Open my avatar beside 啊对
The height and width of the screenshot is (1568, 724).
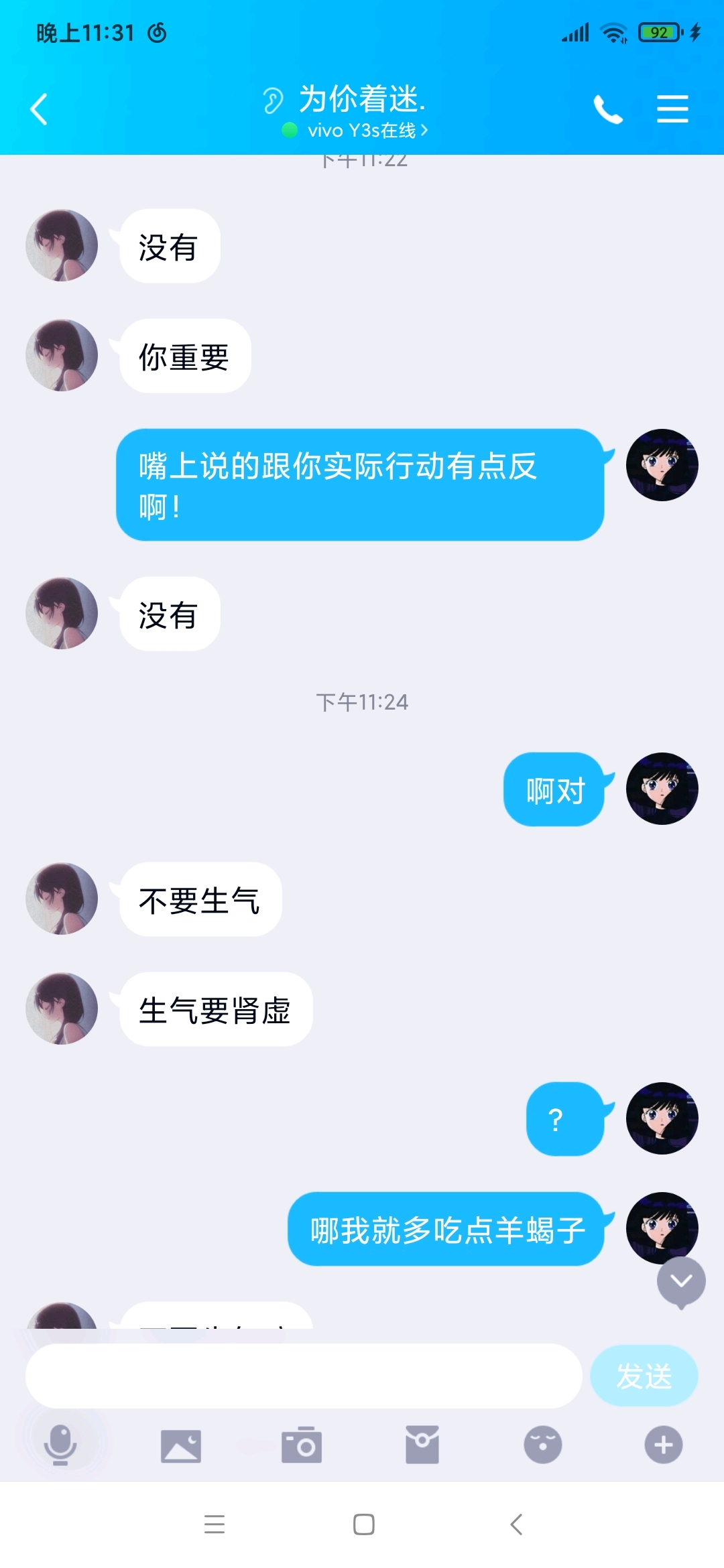point(662,789)
